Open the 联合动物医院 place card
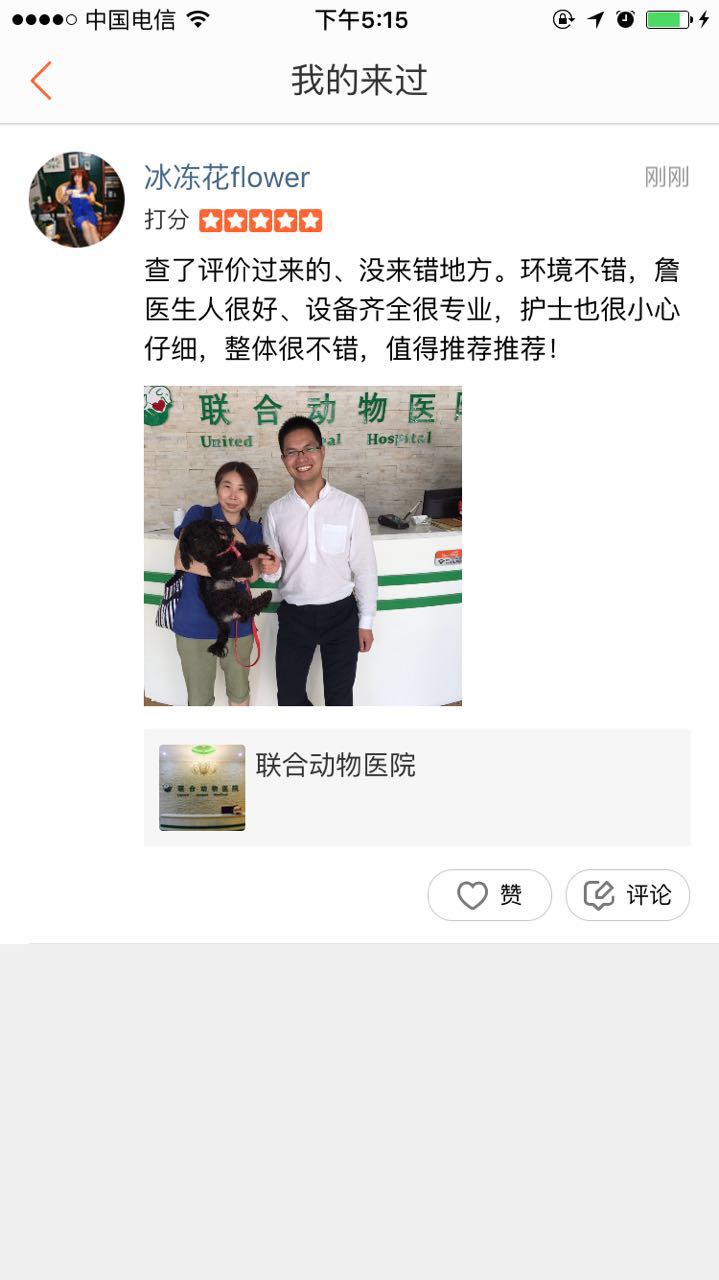 (x=417, y=787)
